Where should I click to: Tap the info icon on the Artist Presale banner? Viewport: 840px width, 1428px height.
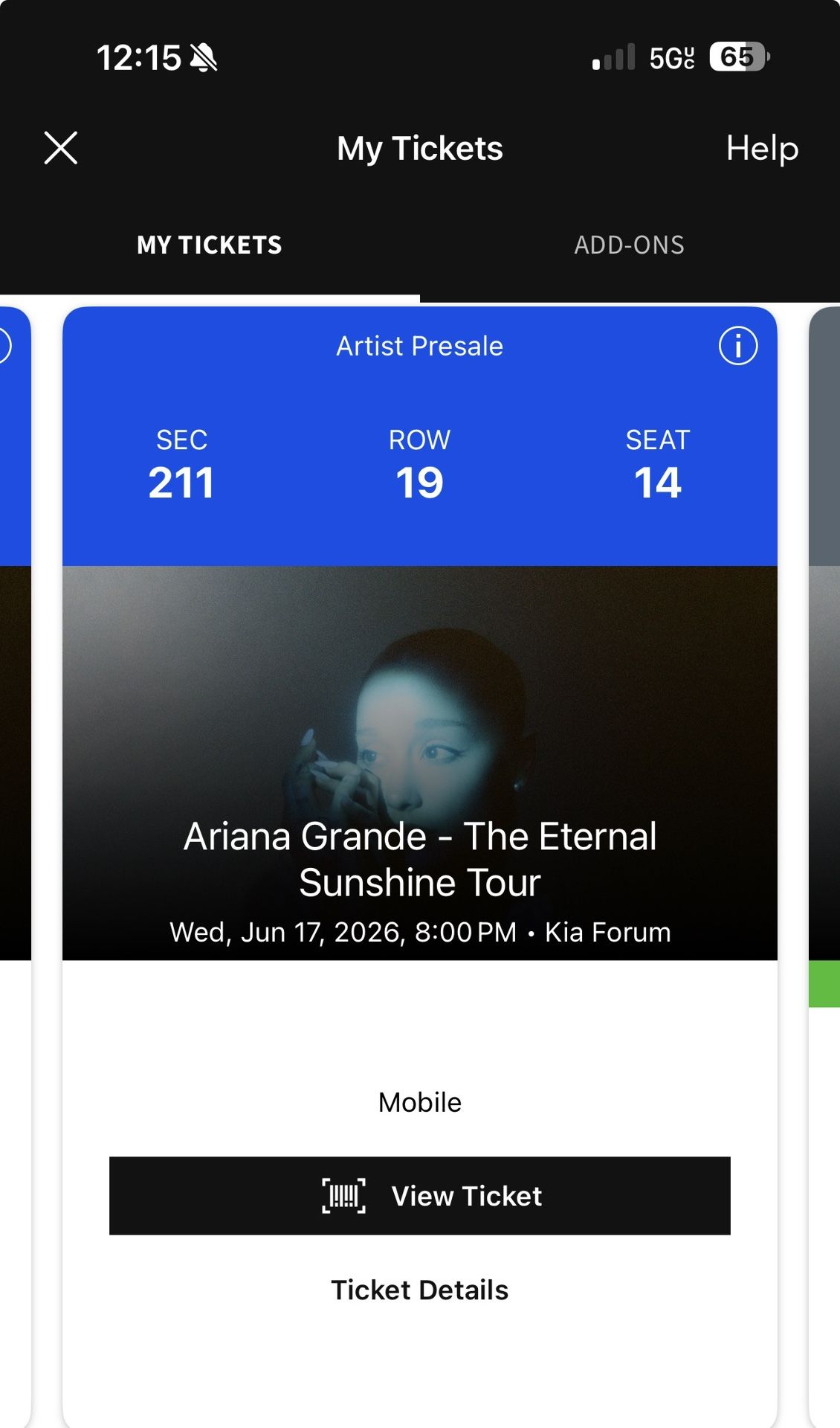click(737, 345)
